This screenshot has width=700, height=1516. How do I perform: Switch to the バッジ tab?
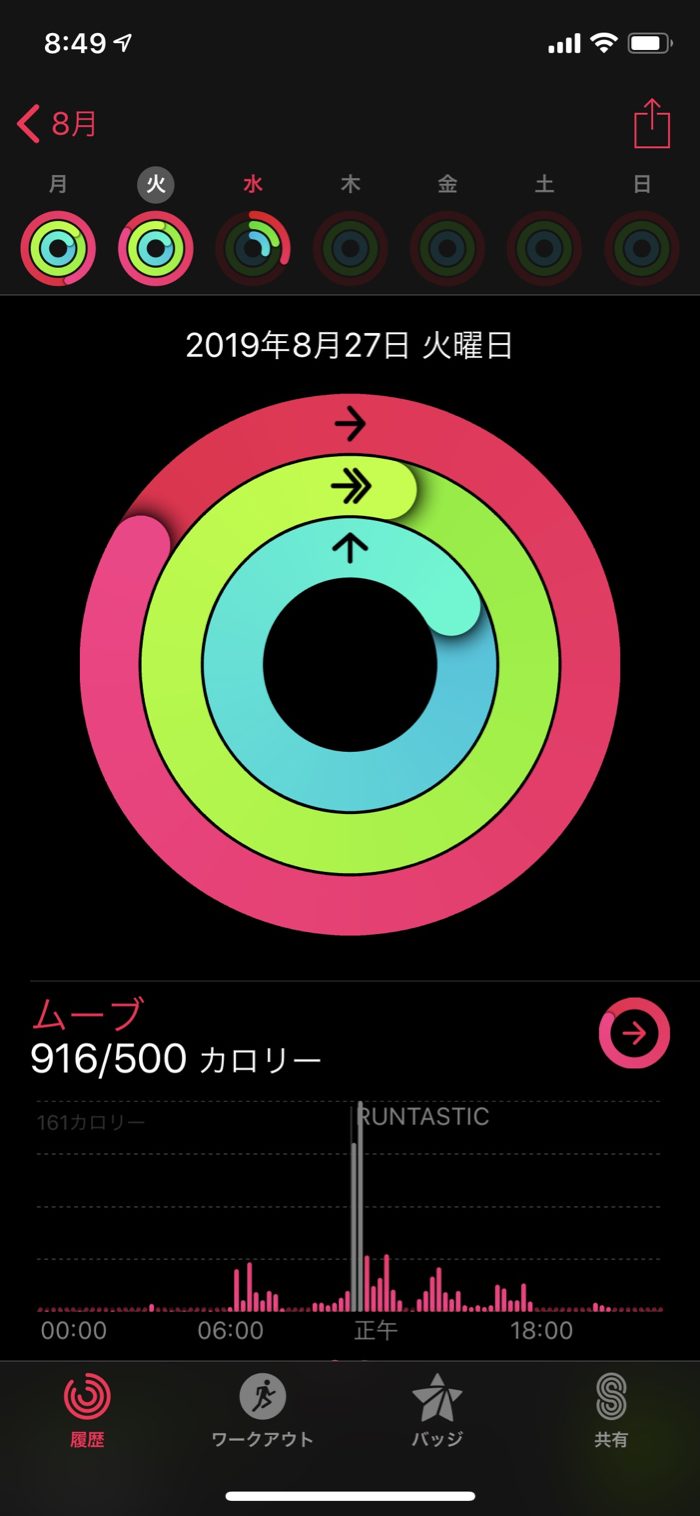[x=437, y=1410]
